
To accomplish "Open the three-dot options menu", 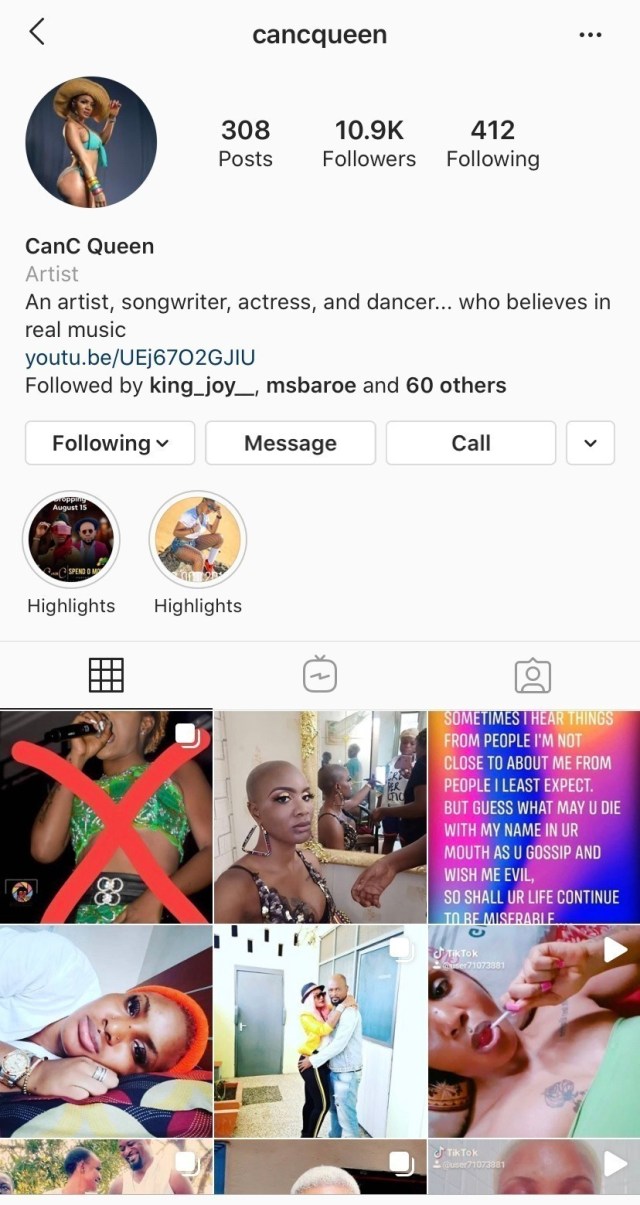I will tap(590, 35).
